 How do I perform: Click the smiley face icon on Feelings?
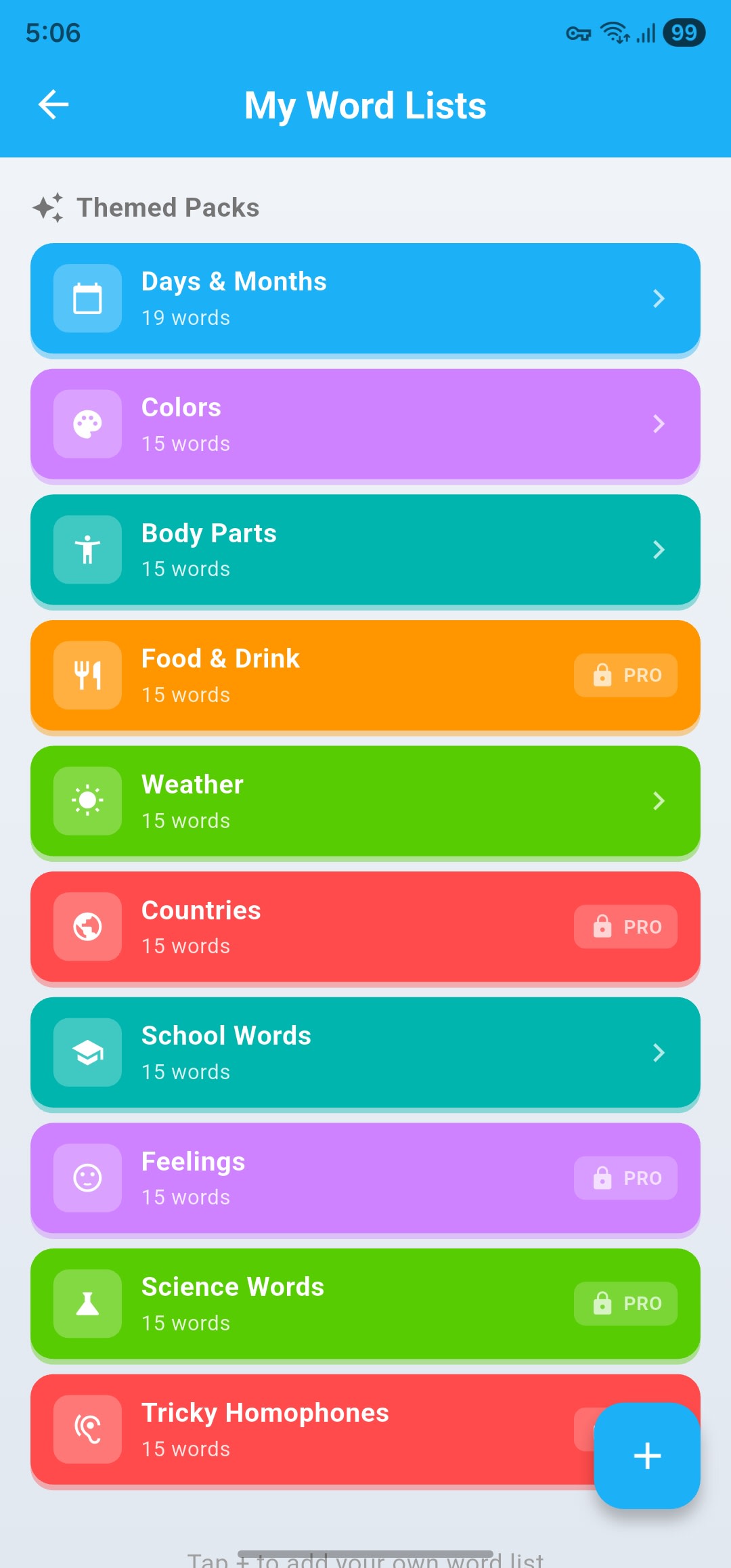click(87, 1178)
